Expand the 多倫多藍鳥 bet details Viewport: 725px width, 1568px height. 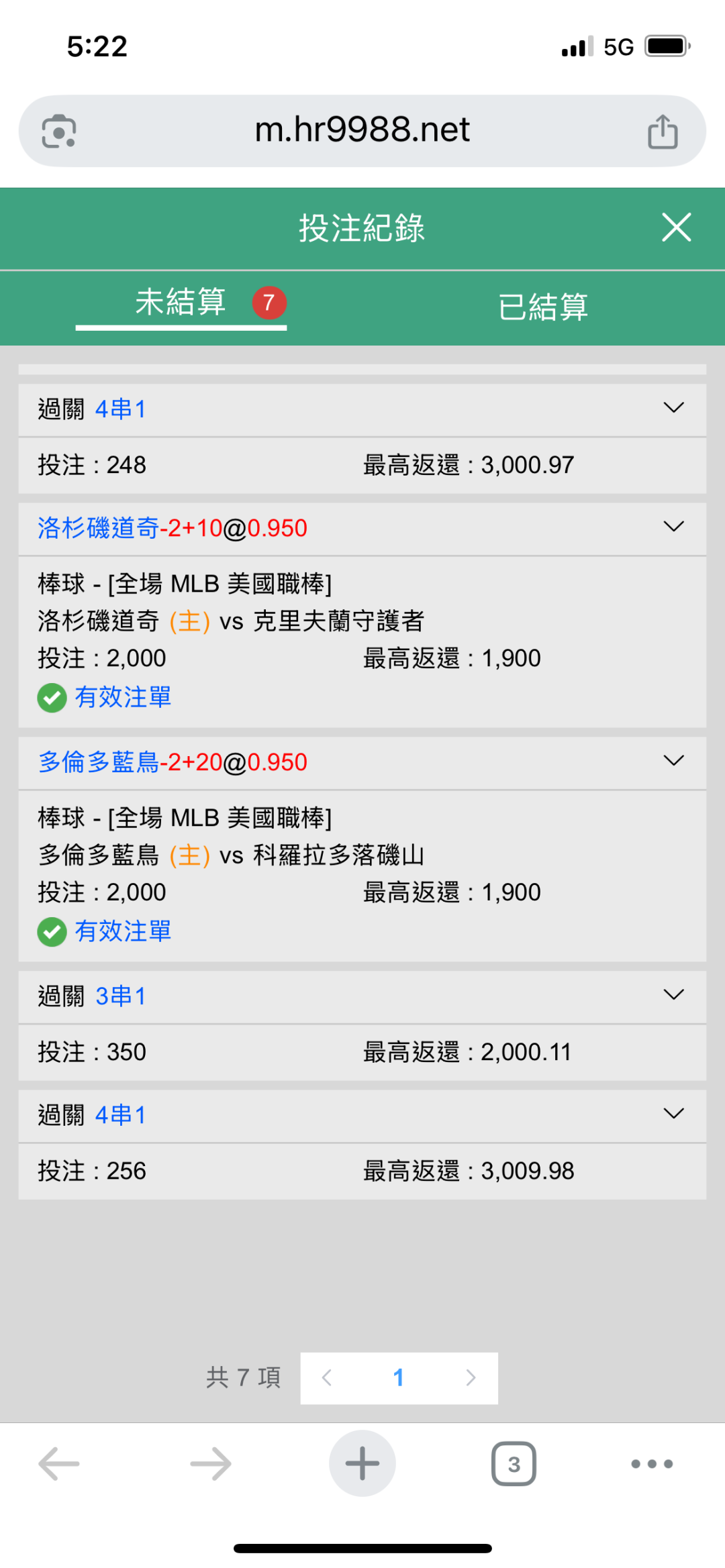pyautogui.click(x=673, y=761)
